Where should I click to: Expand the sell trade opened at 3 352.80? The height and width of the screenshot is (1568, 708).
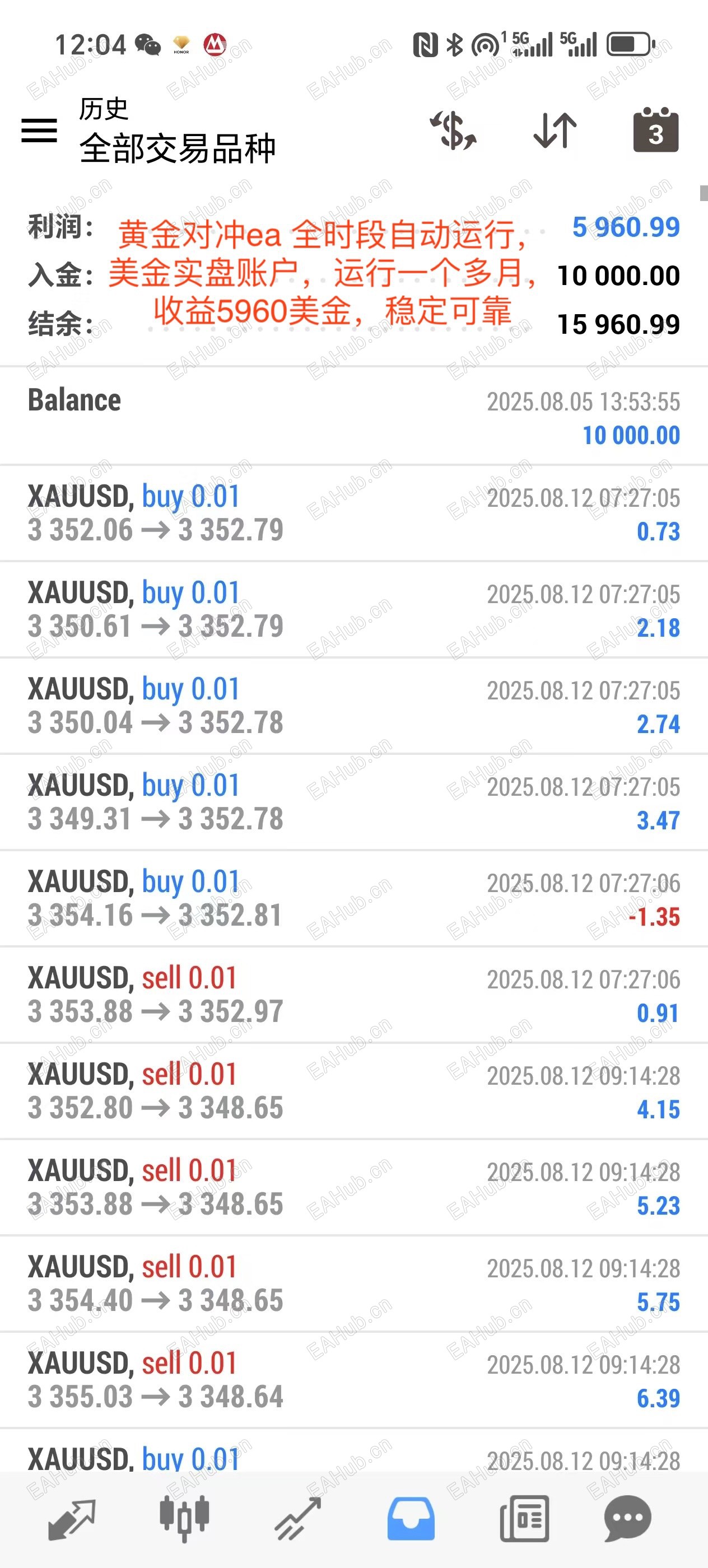tap(353, 1091)
